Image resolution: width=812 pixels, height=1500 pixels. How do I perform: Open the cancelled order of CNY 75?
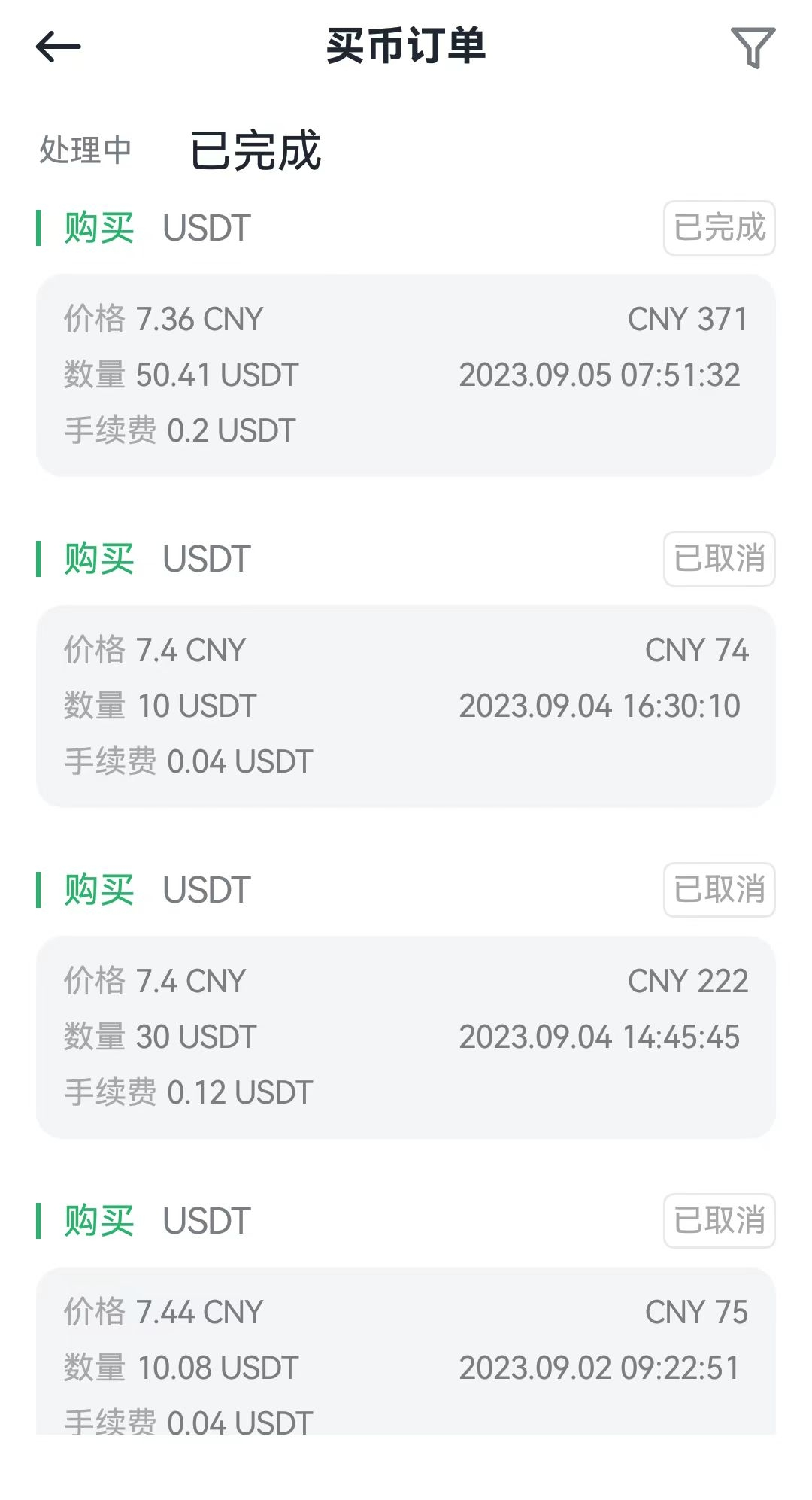click(406, 1350)
